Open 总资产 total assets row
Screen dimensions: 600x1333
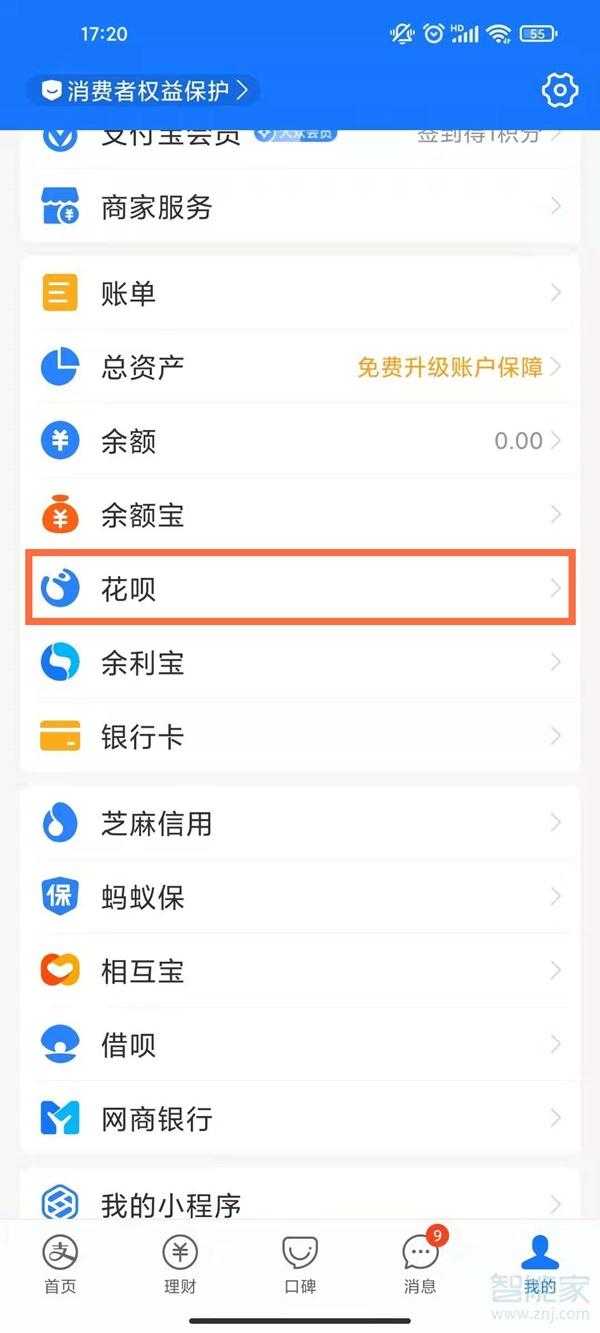[x=300, y=367]
